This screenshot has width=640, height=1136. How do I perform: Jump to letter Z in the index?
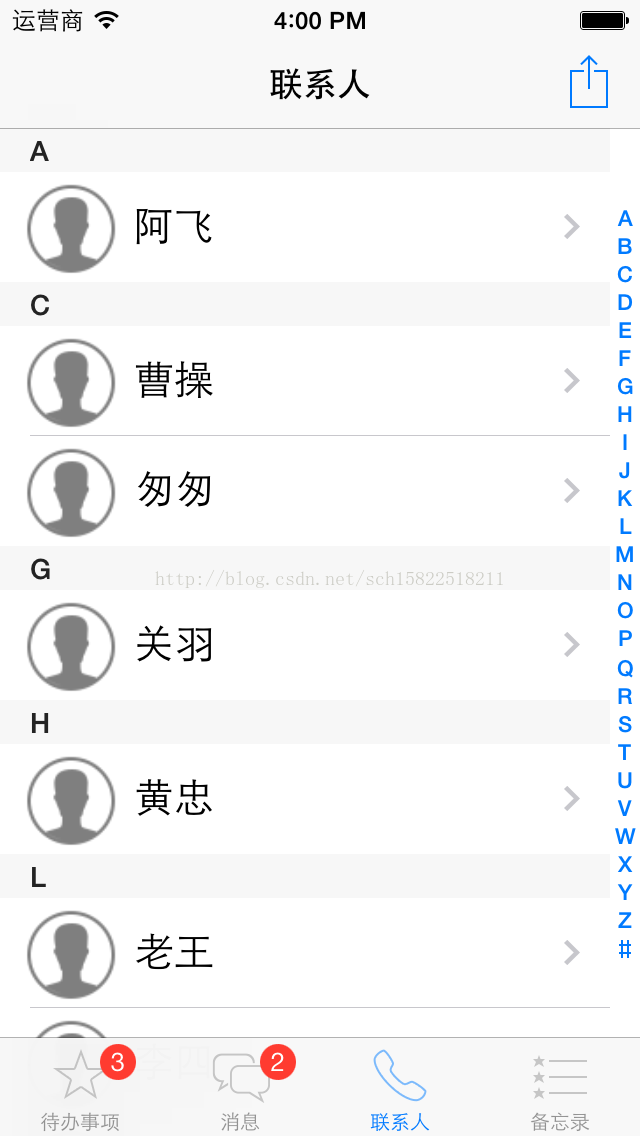point(625,920)
